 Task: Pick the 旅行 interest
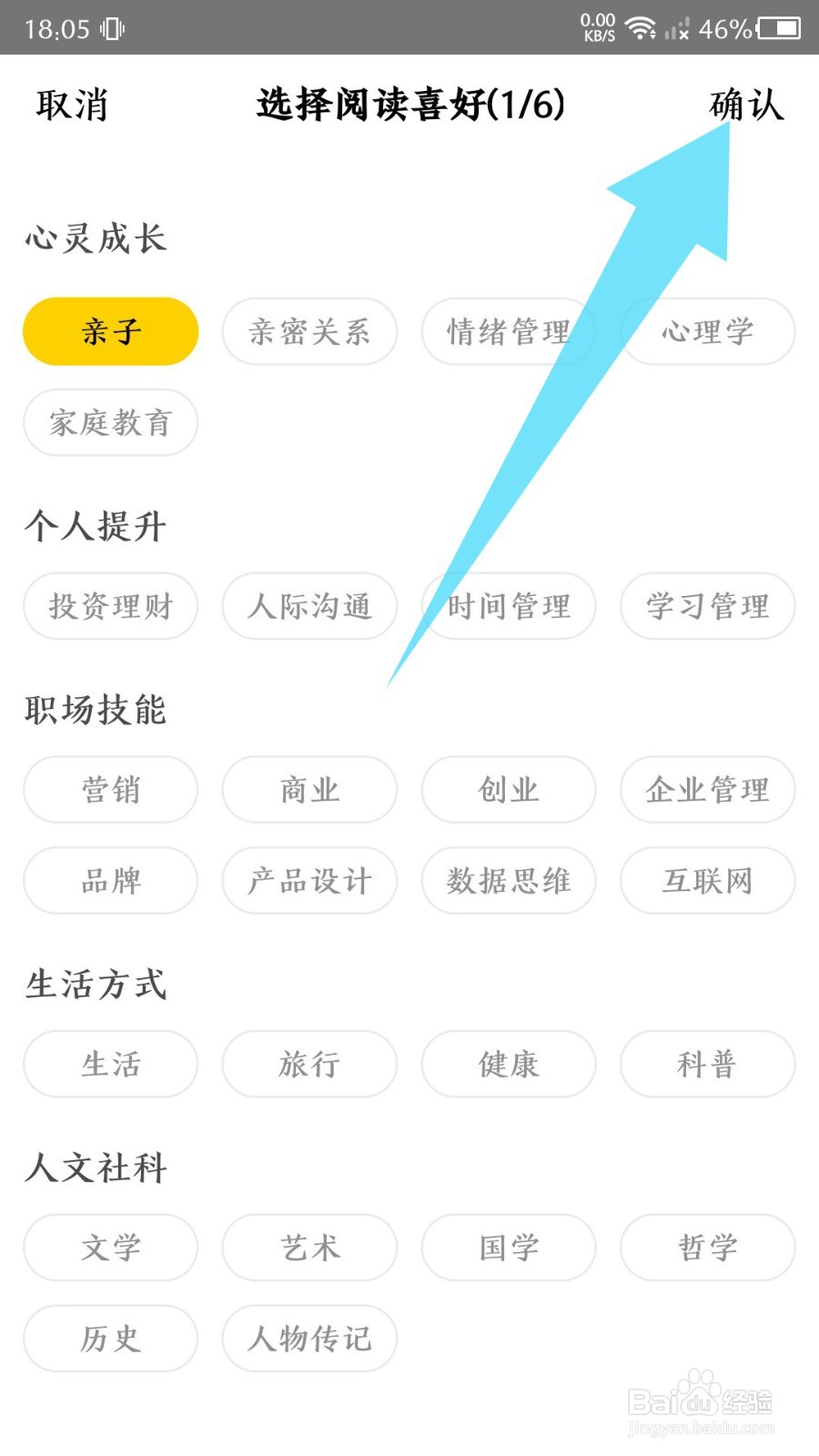(x=309, y=1064)
